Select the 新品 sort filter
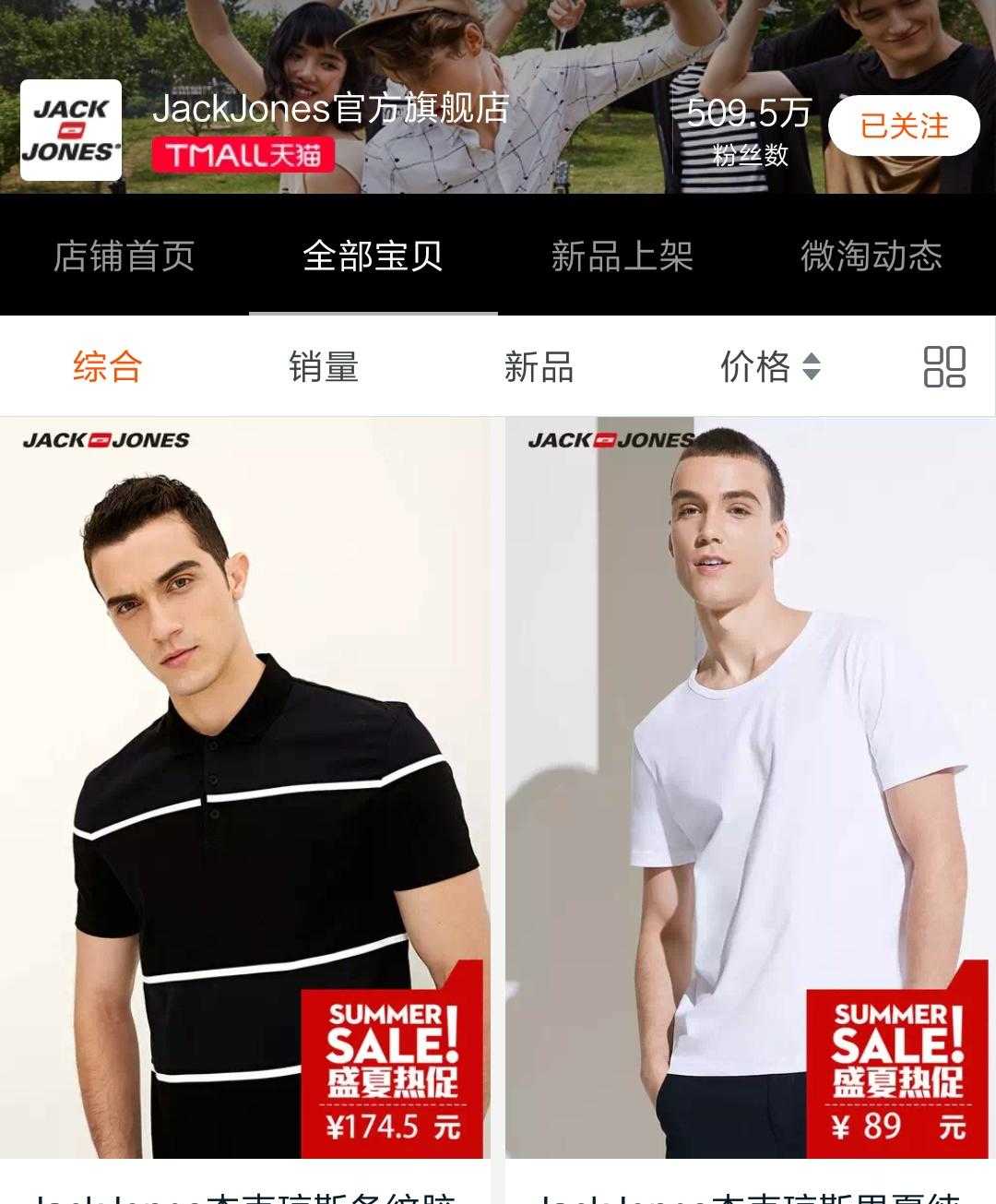Viewport: 996px width, 1204px height. [x=538, y=367]
